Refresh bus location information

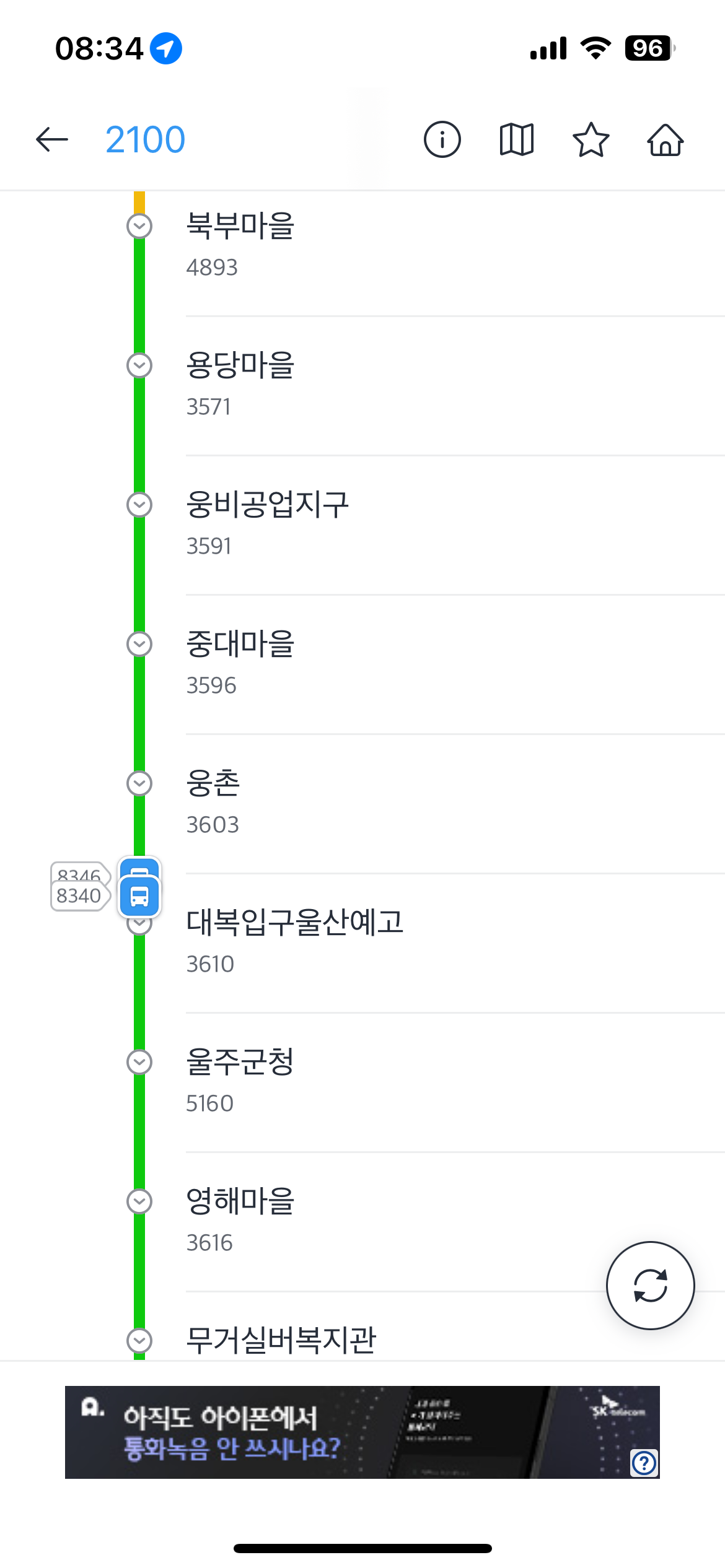click(650, 1285)
